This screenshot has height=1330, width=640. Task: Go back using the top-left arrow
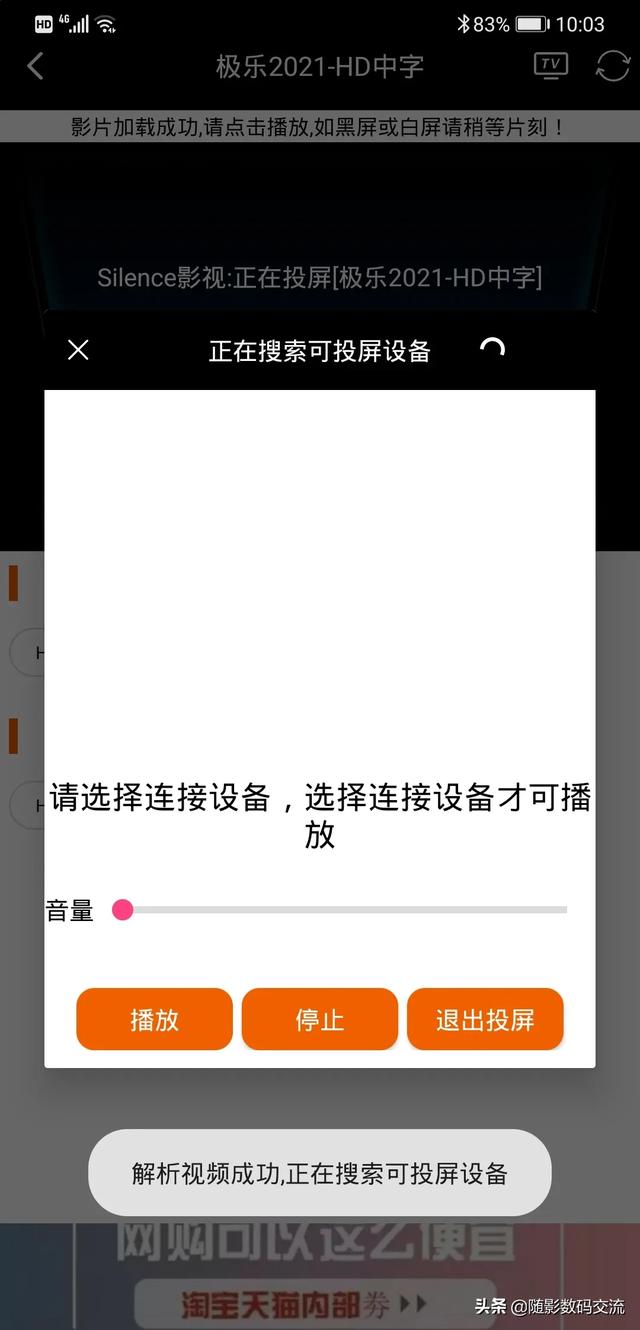pos(35,66)
